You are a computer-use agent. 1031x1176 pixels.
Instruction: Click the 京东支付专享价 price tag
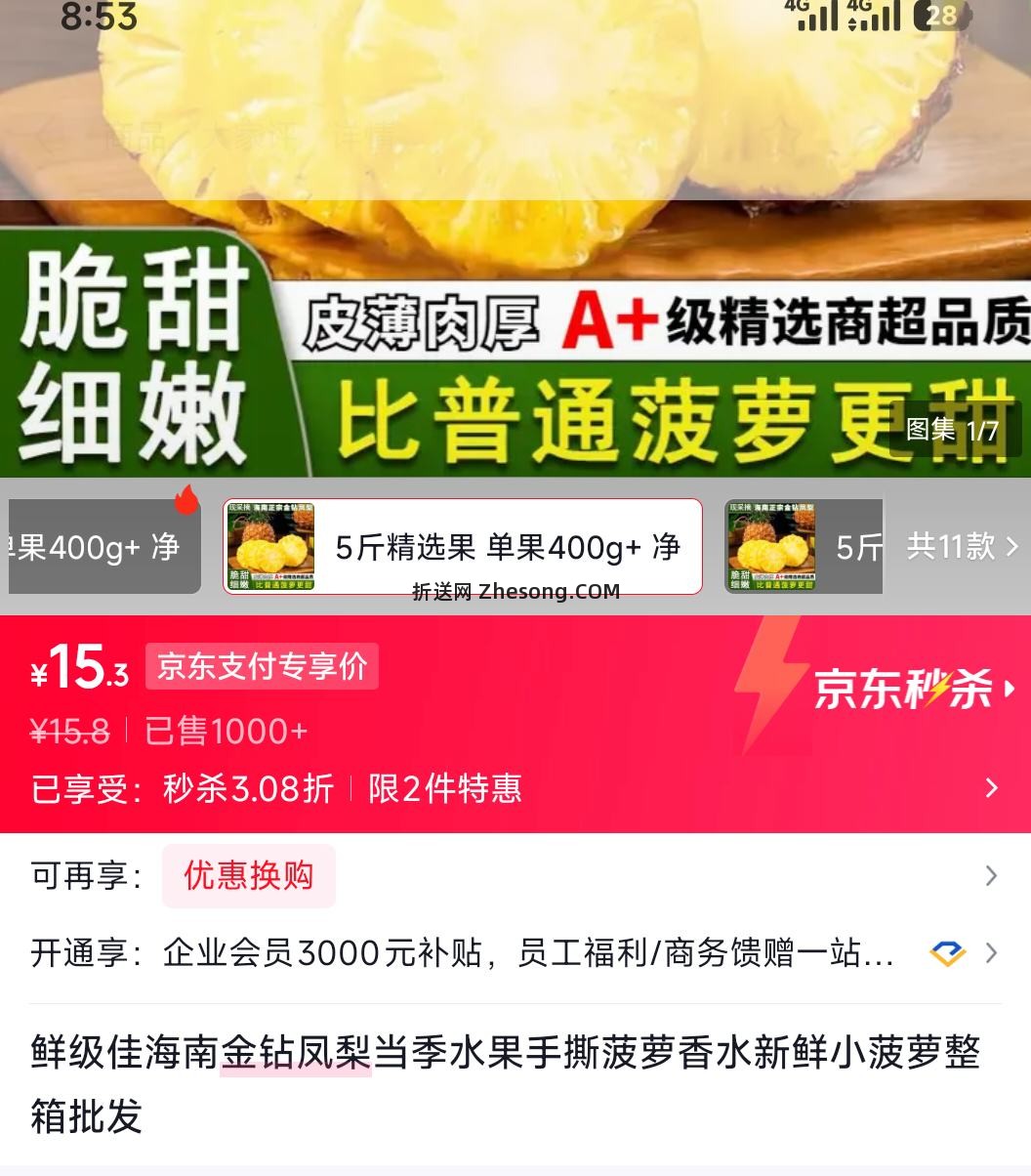click(x=261, y=666)
